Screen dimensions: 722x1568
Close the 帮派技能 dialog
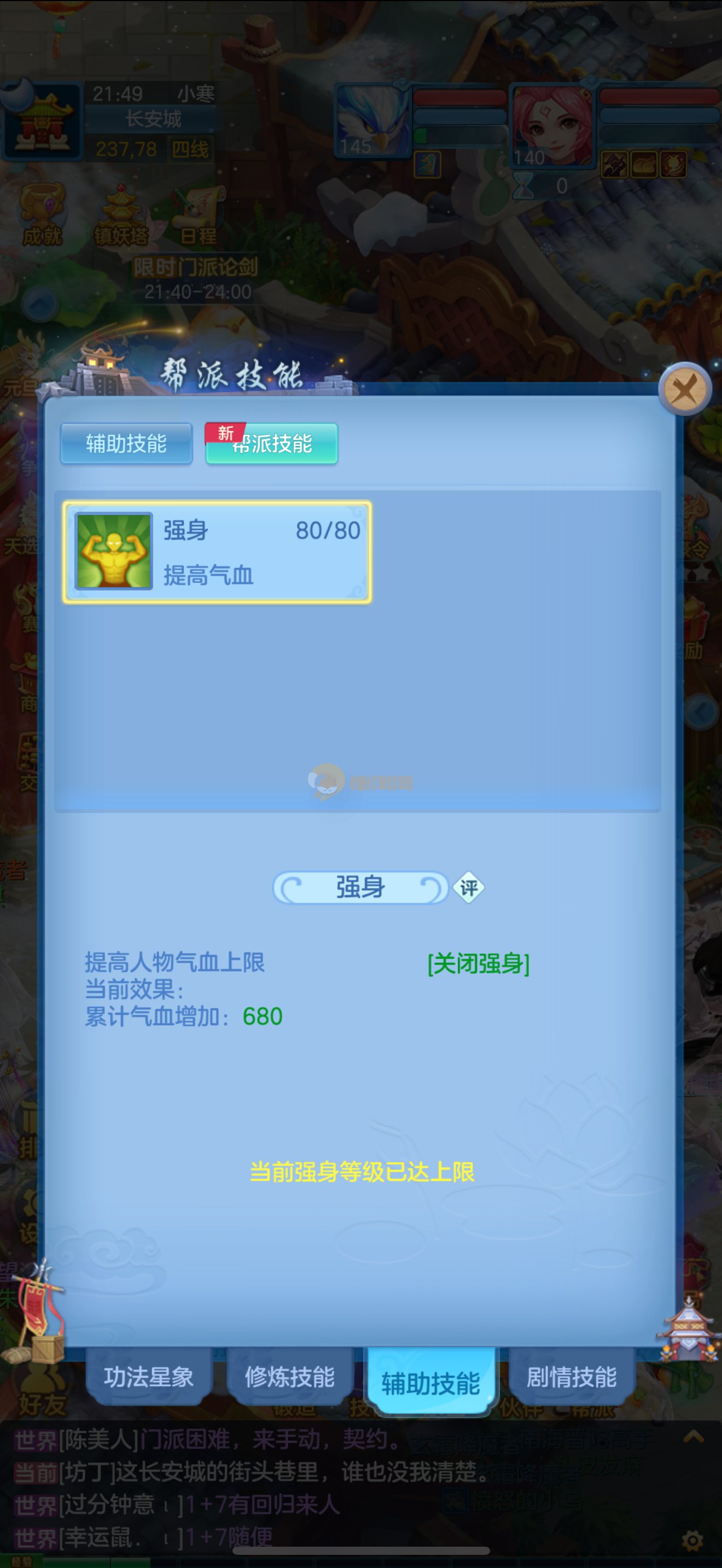click(685, 390)
